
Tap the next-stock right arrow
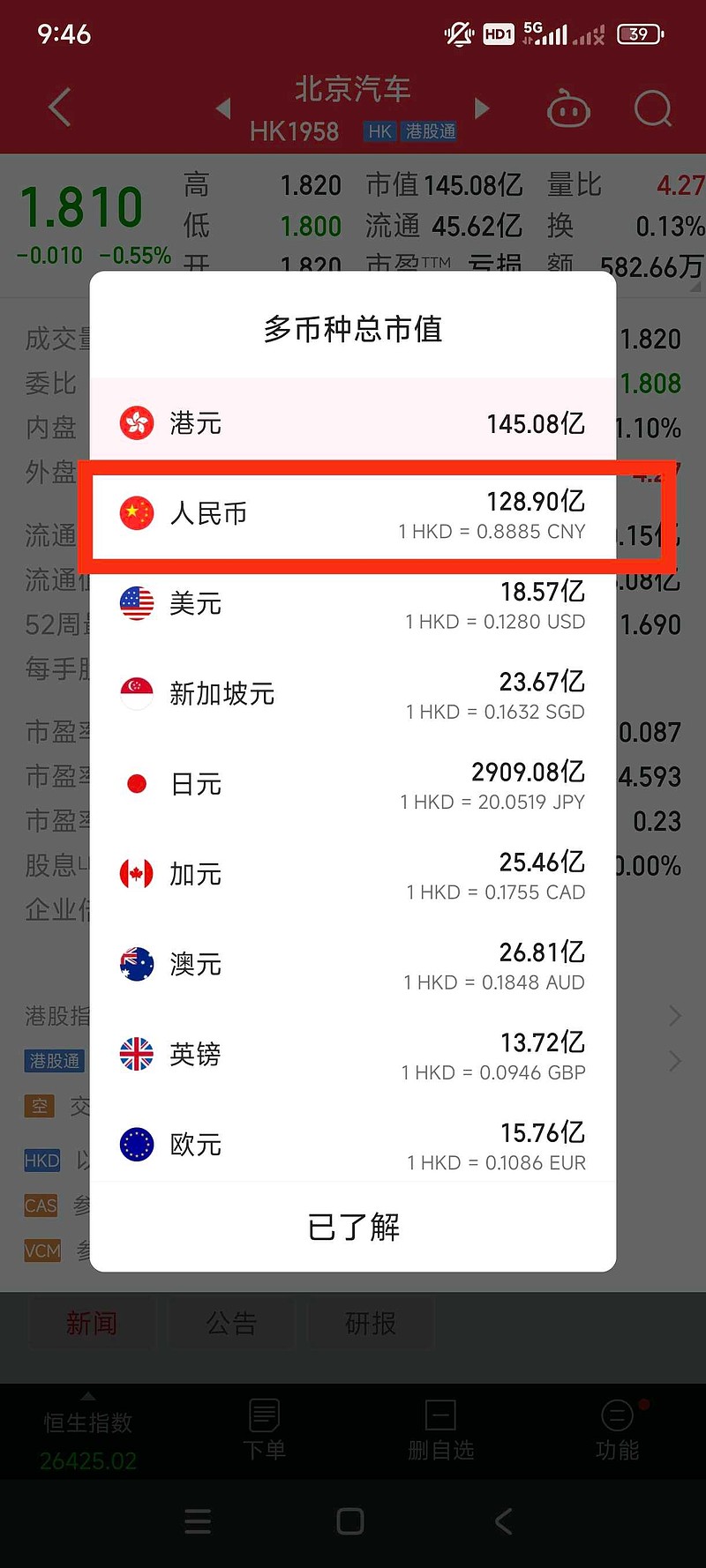click(x=481, y=108)
